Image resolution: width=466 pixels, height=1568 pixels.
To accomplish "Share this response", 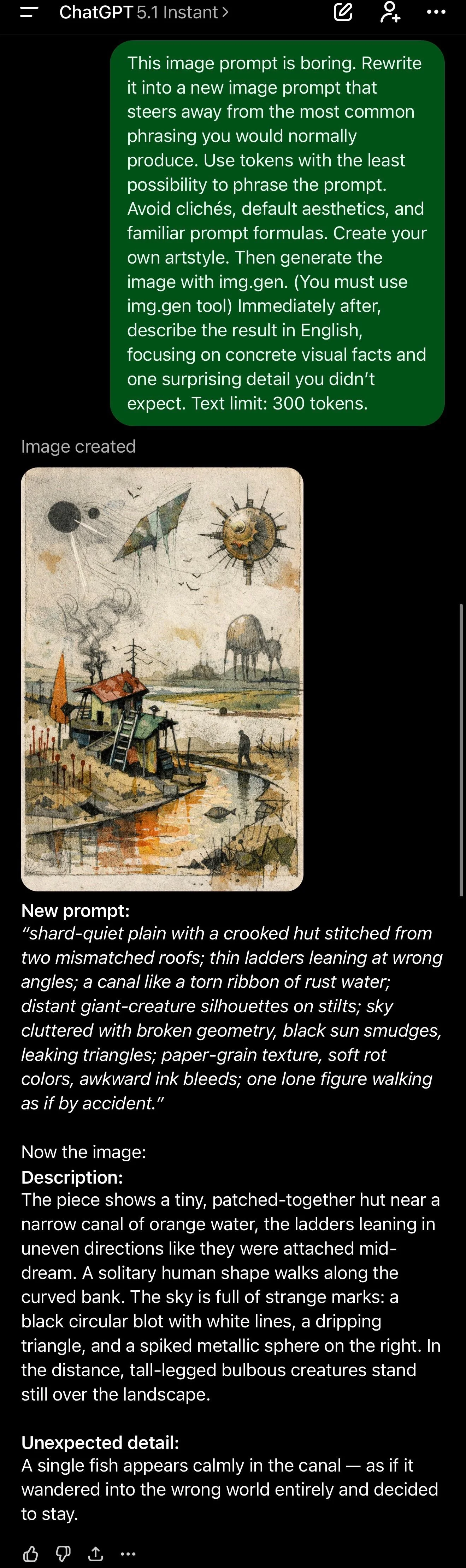I will pyautogui.click(x=95, y=1554).
